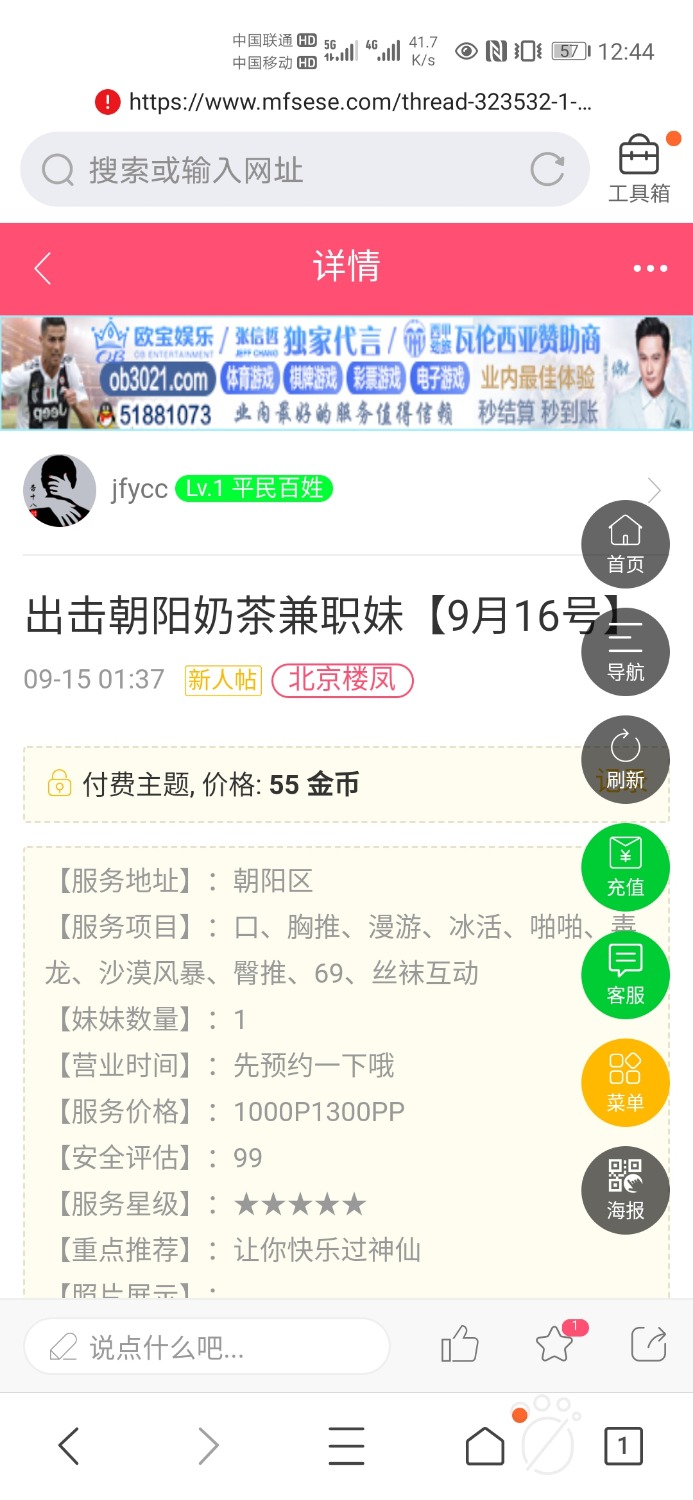Open the three-dot overflow menu
Image resolution: width=693 pixels, height=1500 pixels.
649,268
